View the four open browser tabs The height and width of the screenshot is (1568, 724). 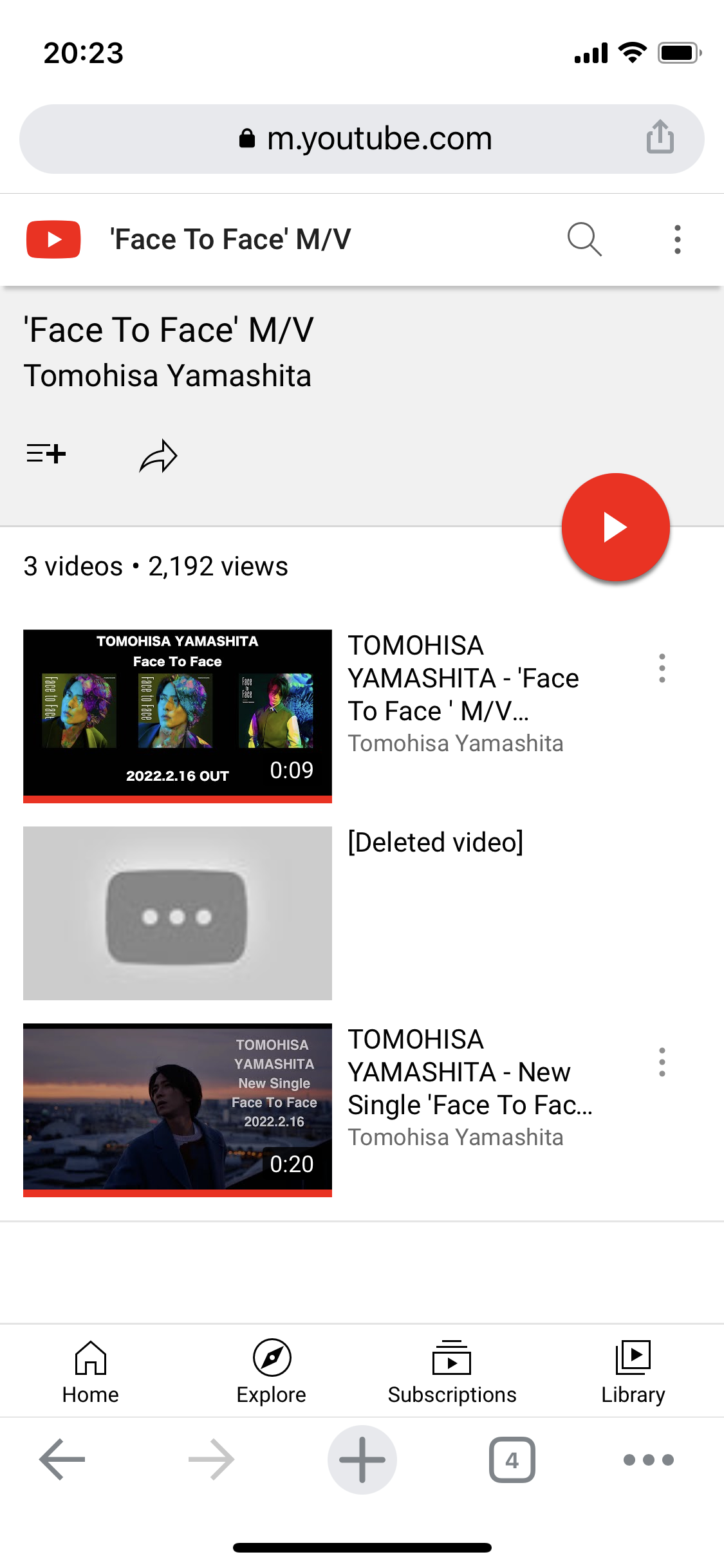click(x=512, y=1459)
